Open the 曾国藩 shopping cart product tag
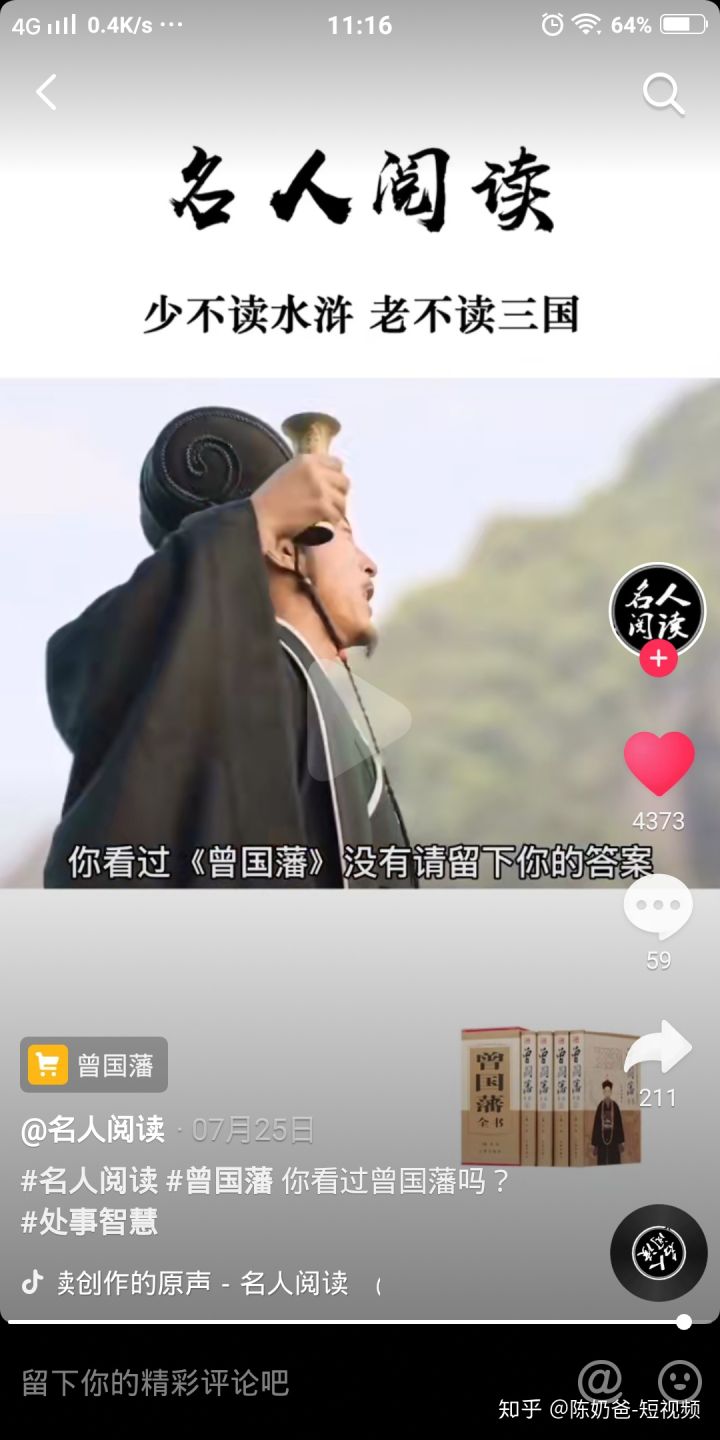The height and width of the screenshot is (1440, 720). (94, 1065)
